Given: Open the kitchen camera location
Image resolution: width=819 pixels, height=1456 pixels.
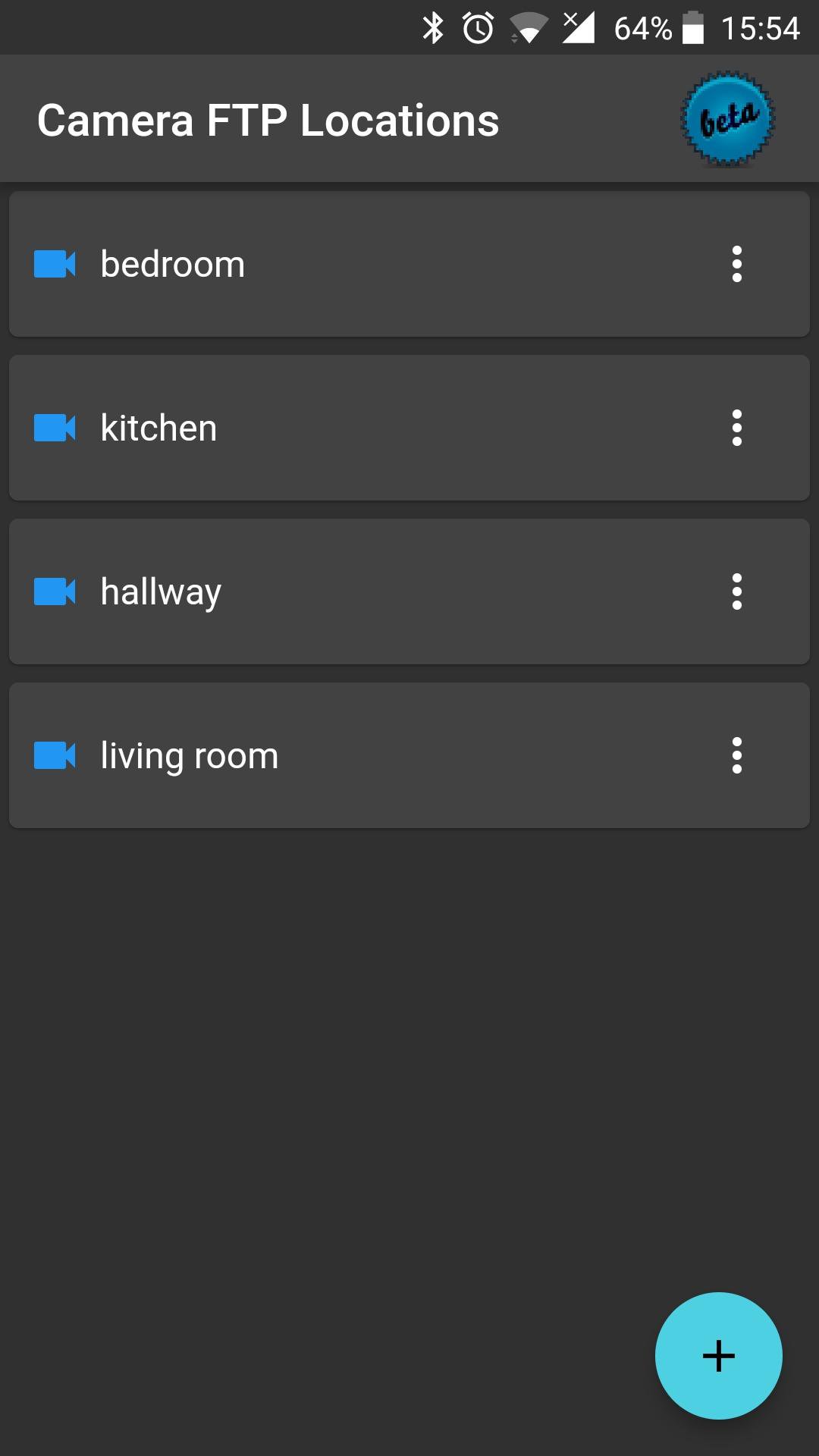Looking at the screenshot, I should 341,428.
